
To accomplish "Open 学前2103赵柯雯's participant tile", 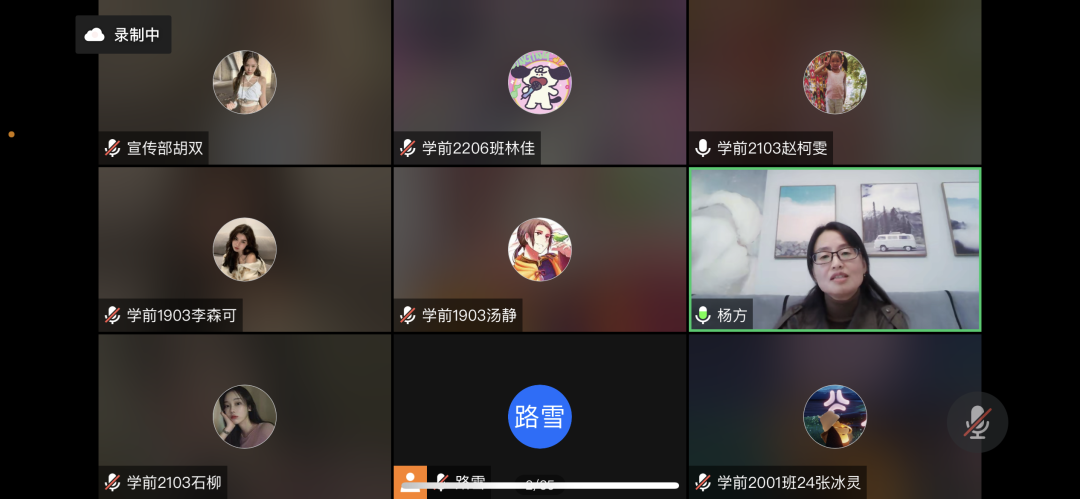I will coord(835,82).
